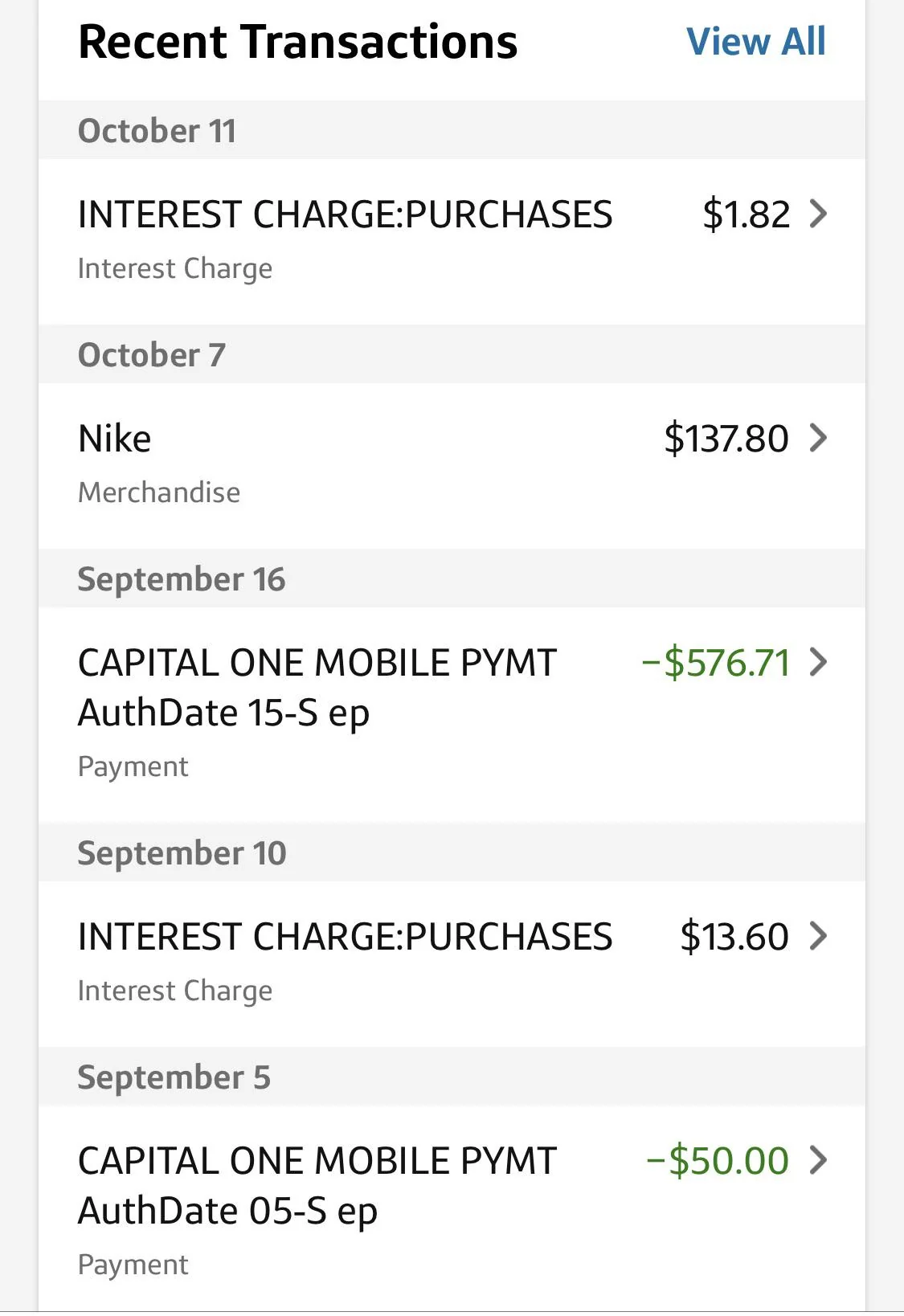This screenshot has width=904, height=1316.
Task: Select the October 7 date header
Action: pyautogui.click(x=153, y=354)
